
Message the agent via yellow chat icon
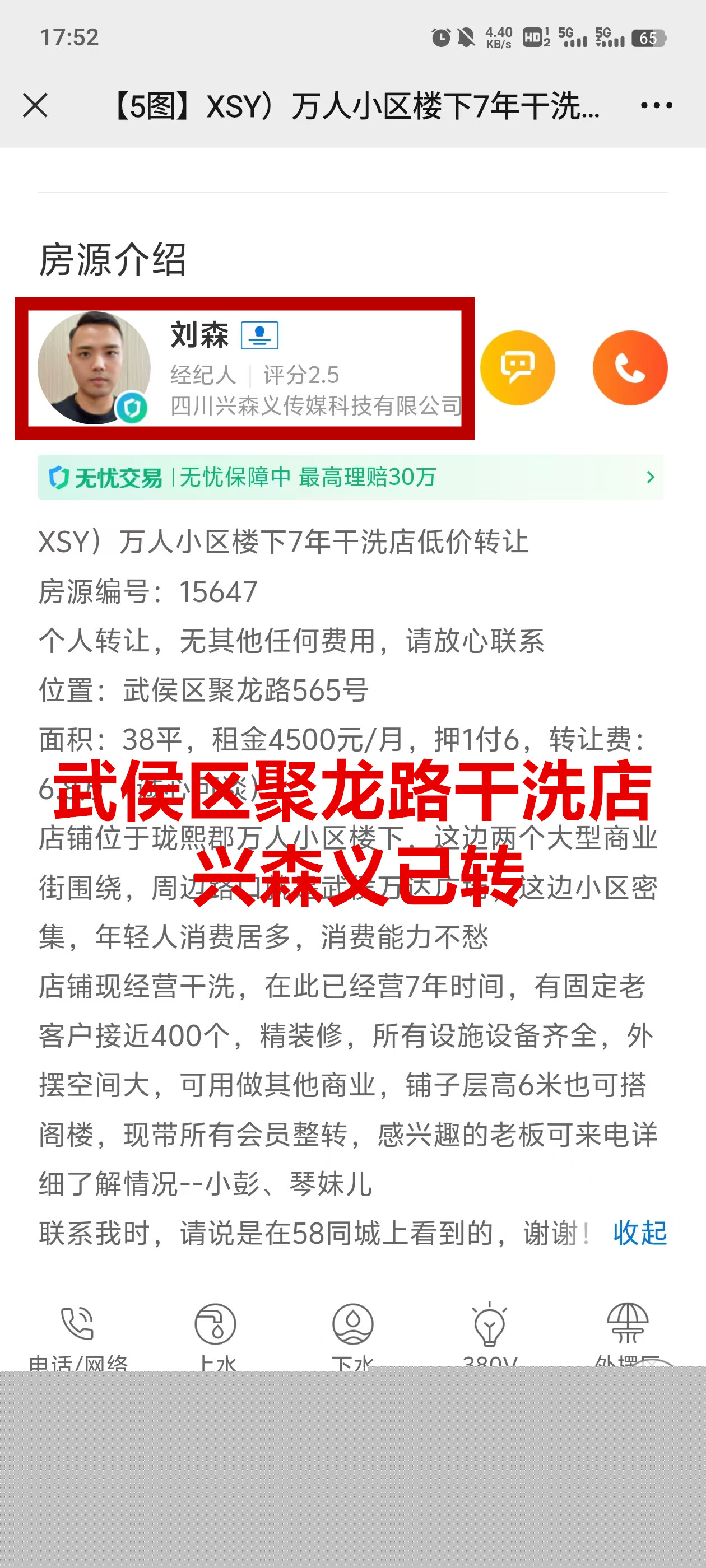point(517,368)
